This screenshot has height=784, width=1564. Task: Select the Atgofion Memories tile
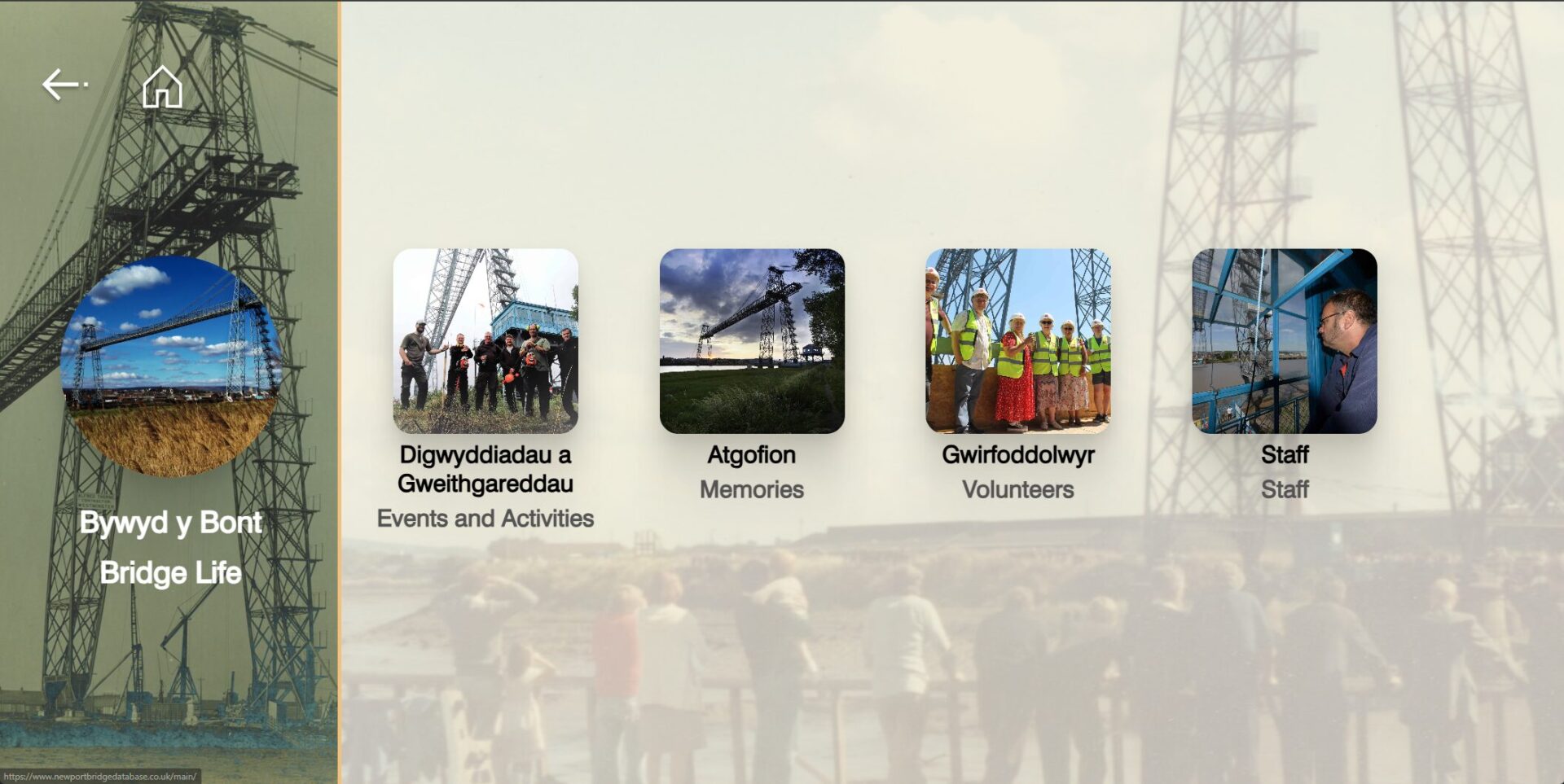[x=751, y=341]
